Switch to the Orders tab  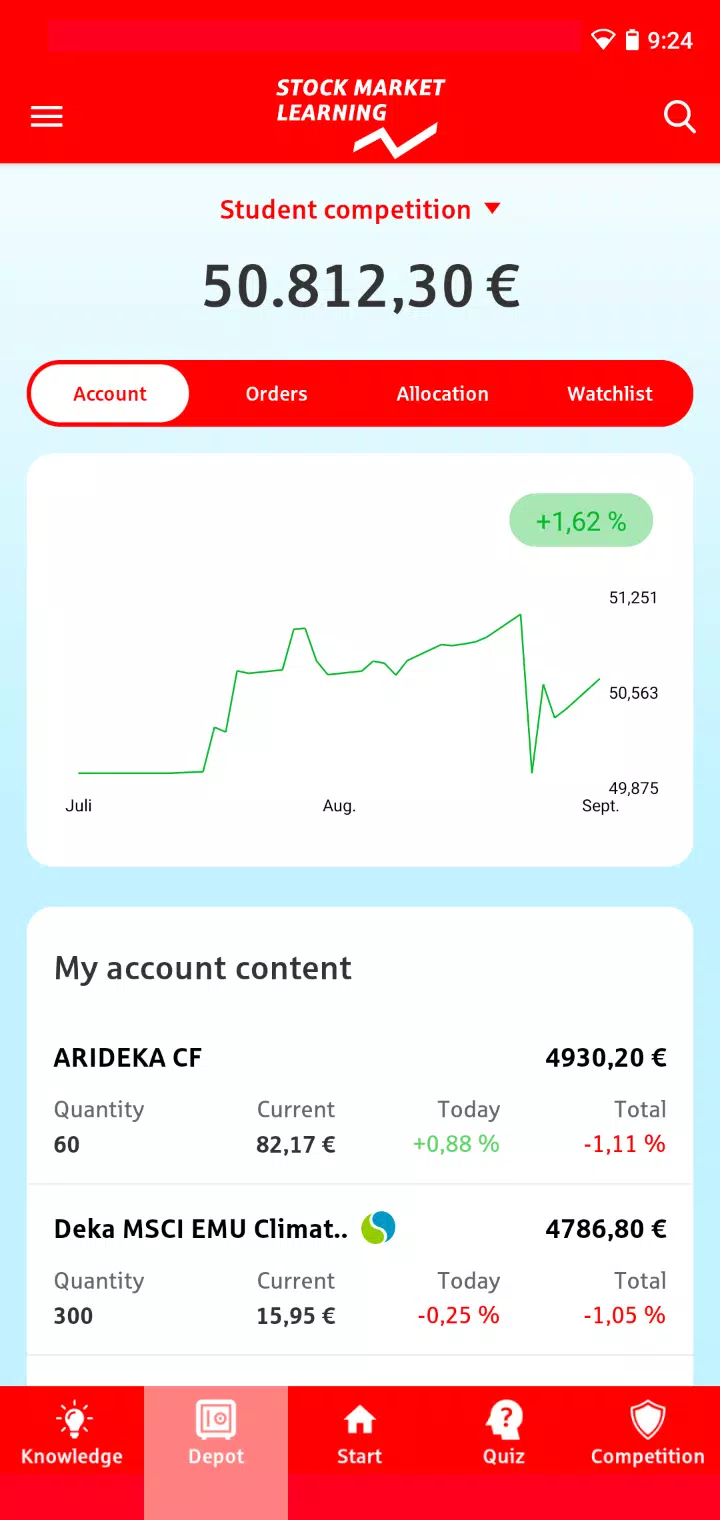pos(276,394)
